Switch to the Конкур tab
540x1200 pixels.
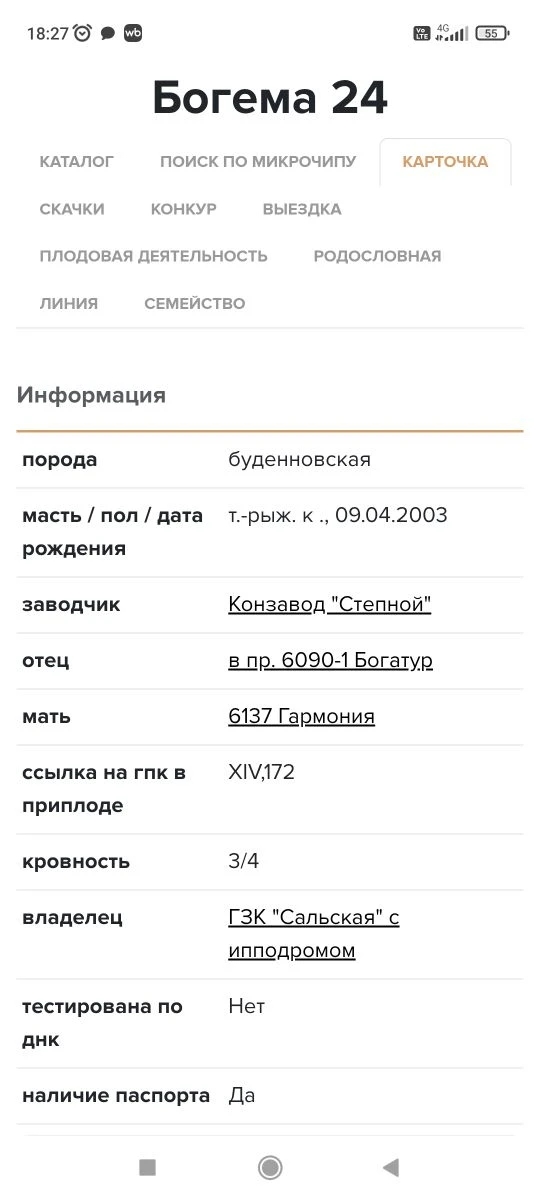[184, 209]
